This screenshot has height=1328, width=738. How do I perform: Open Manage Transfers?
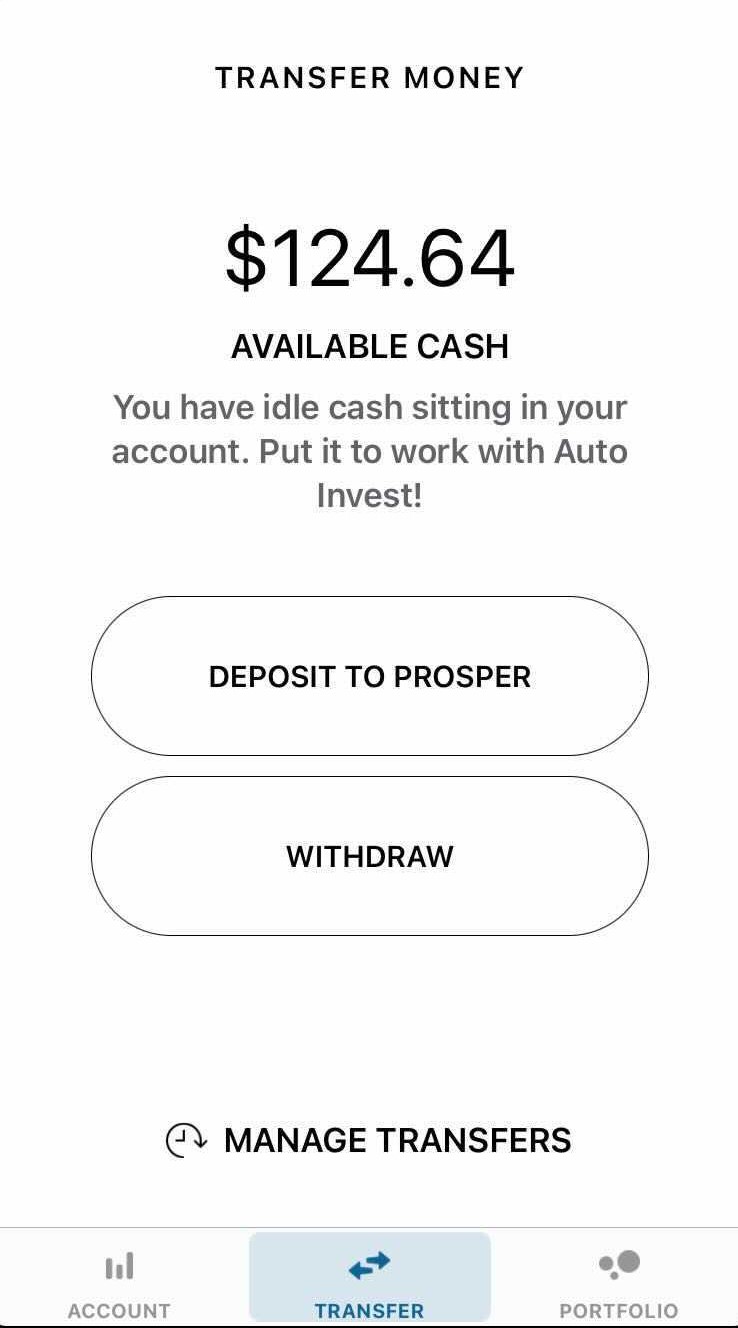[369, 1140]
